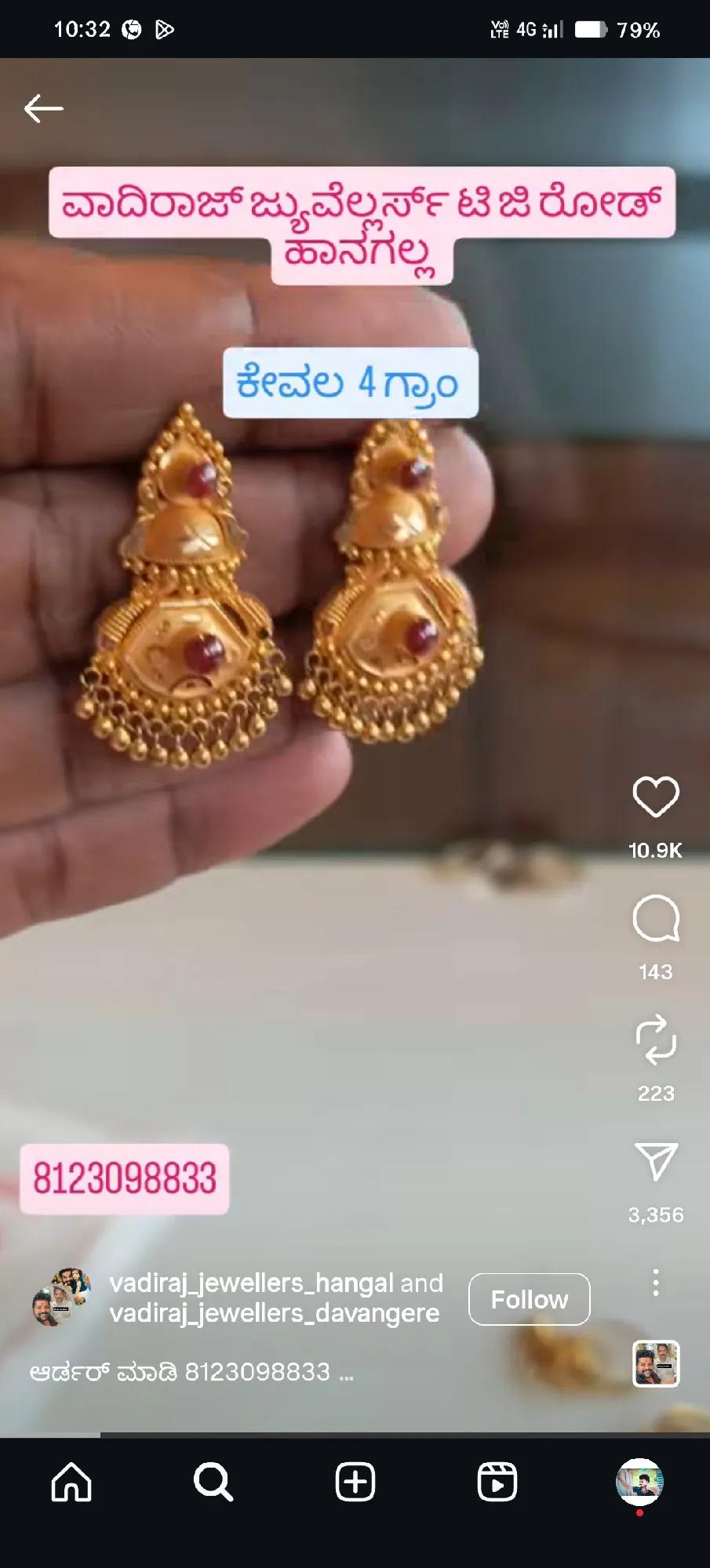Viewport: 710px width, 1568px height.
Task: Open the comments on this reel
Action: coord(656,918)
